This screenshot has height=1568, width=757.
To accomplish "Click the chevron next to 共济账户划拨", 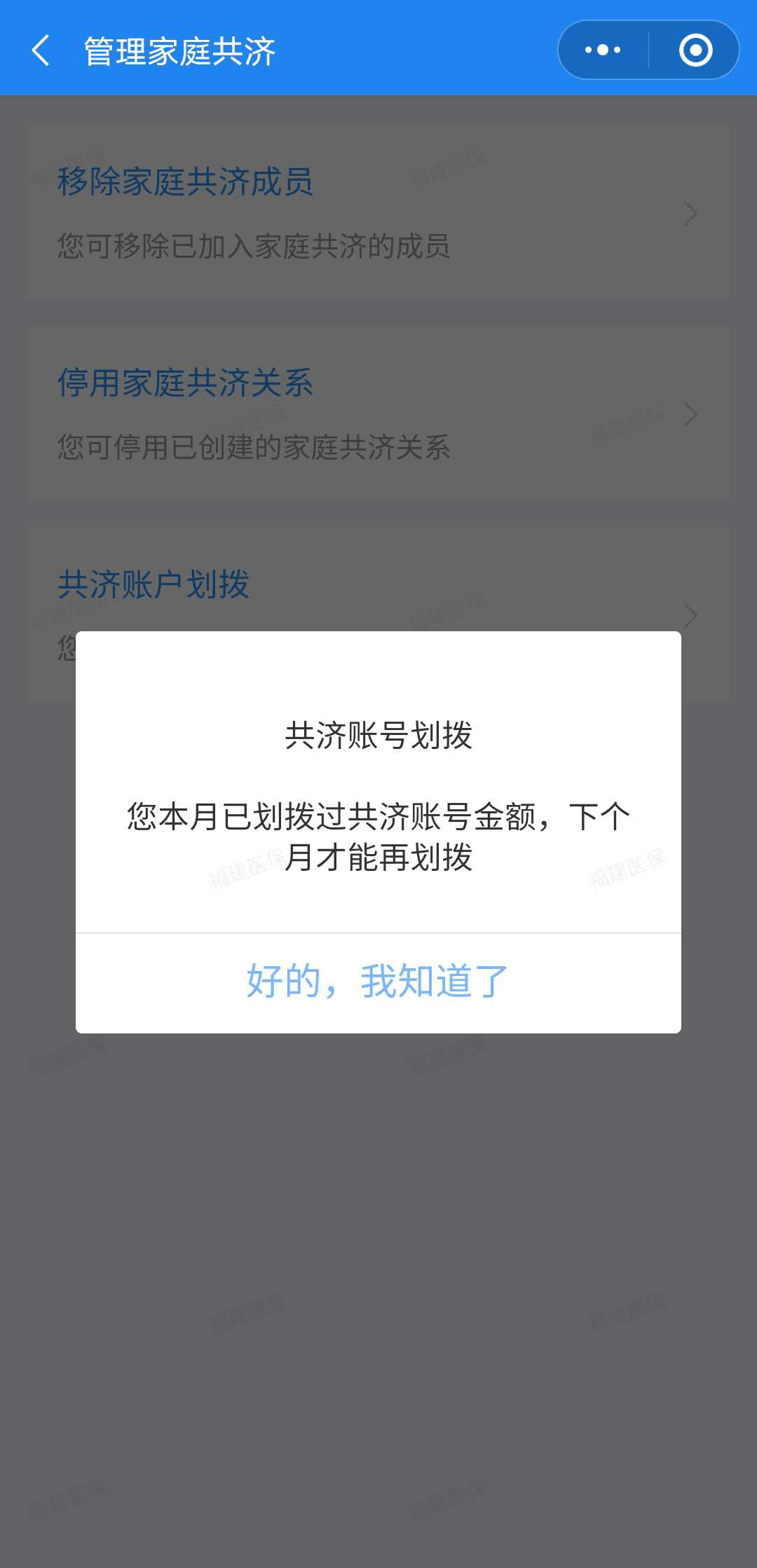I will 689,617.
